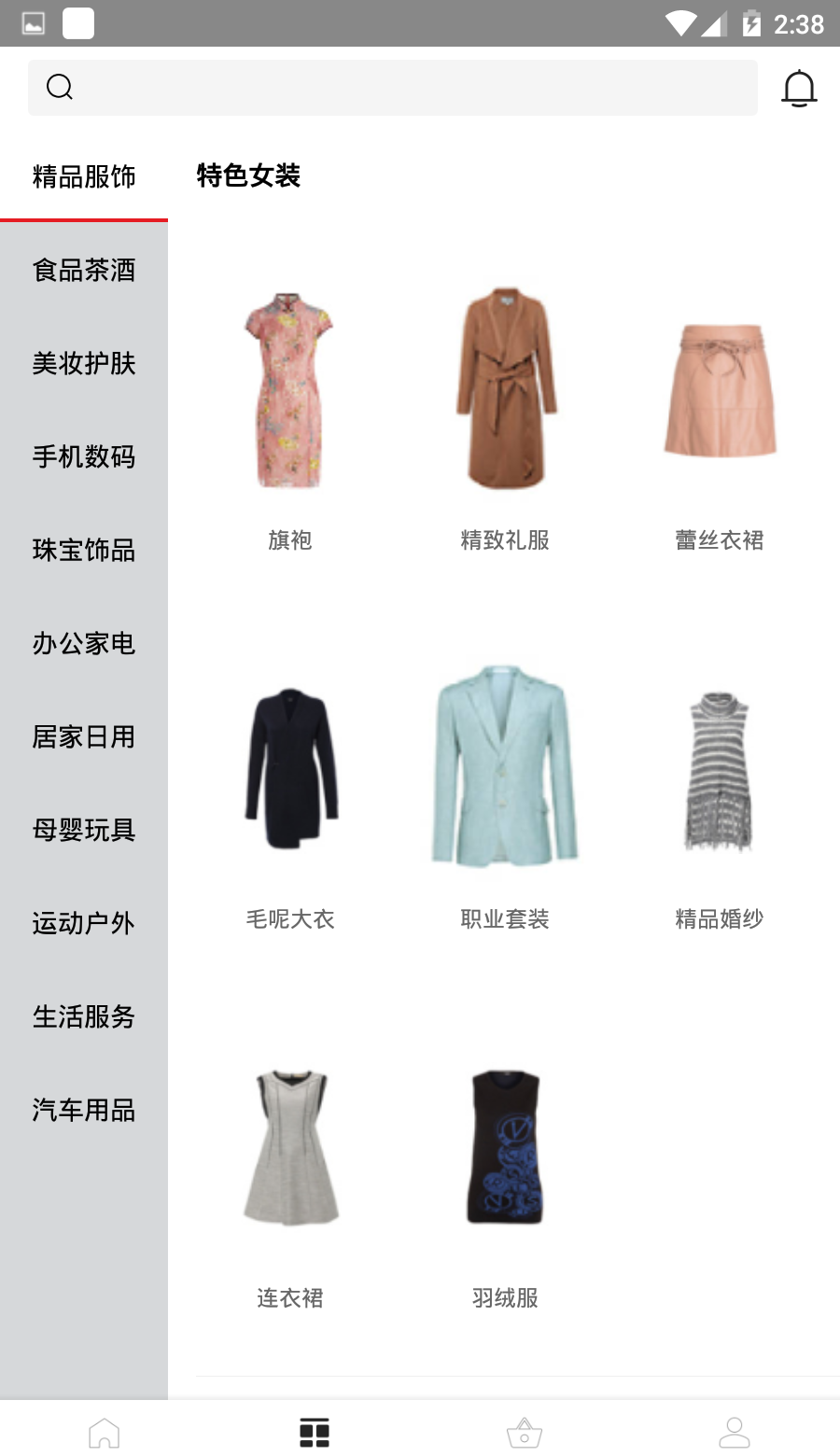Switch to the profile tab
Image resolution: width=840 pixels, height=1456 pixels.
(x=735, y=1432)
